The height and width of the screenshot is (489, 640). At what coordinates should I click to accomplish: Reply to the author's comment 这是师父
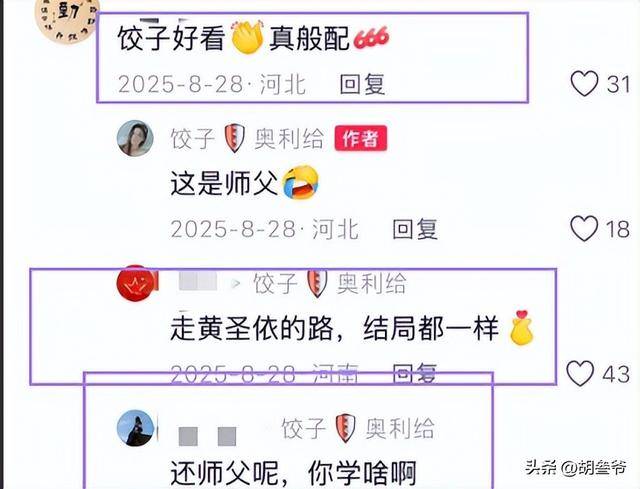click(x=414, y=229)
